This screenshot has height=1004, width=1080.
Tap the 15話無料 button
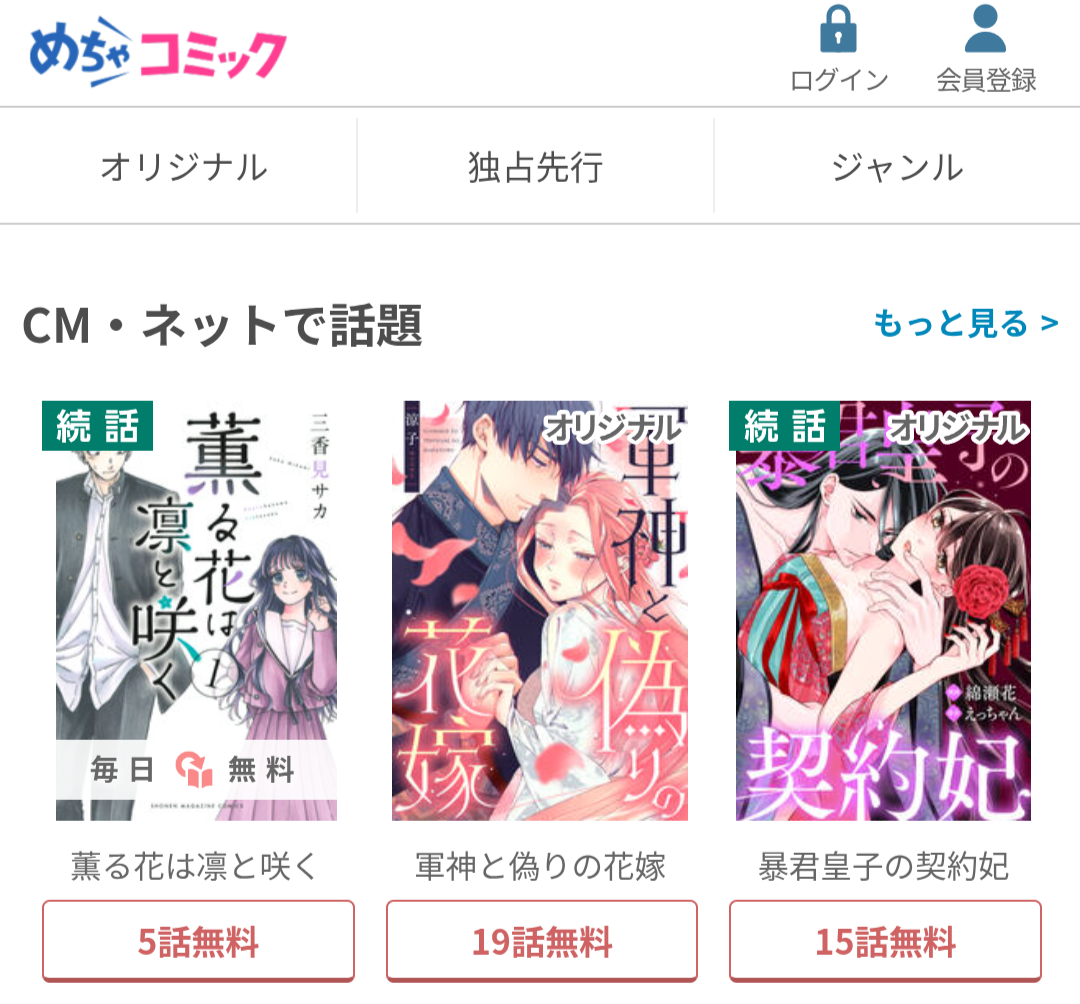pyautogui.click(x=885, y=941)
